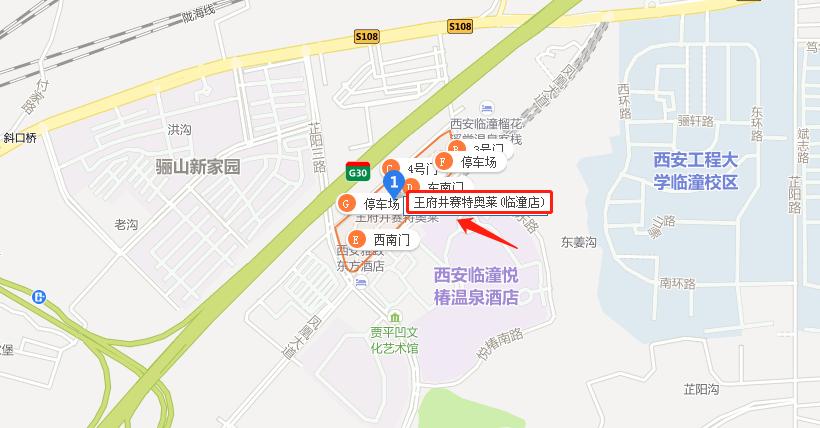820x428 pixels.
Task: Select the F 停车场 parking marker
Action: (441, 161)
